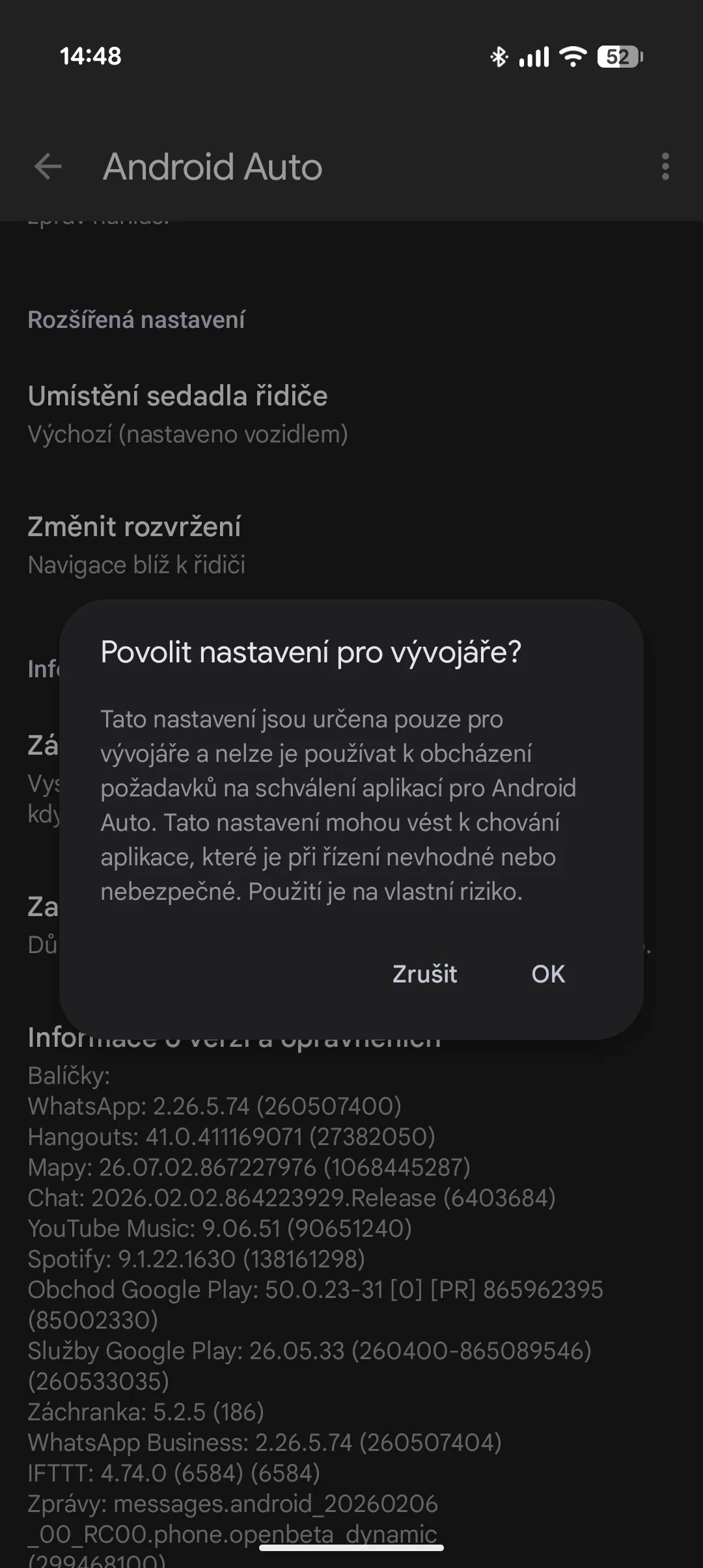
Task: Cancel the dialog with Zrušit
Action: pyautogui.click(x=424, y=974)
